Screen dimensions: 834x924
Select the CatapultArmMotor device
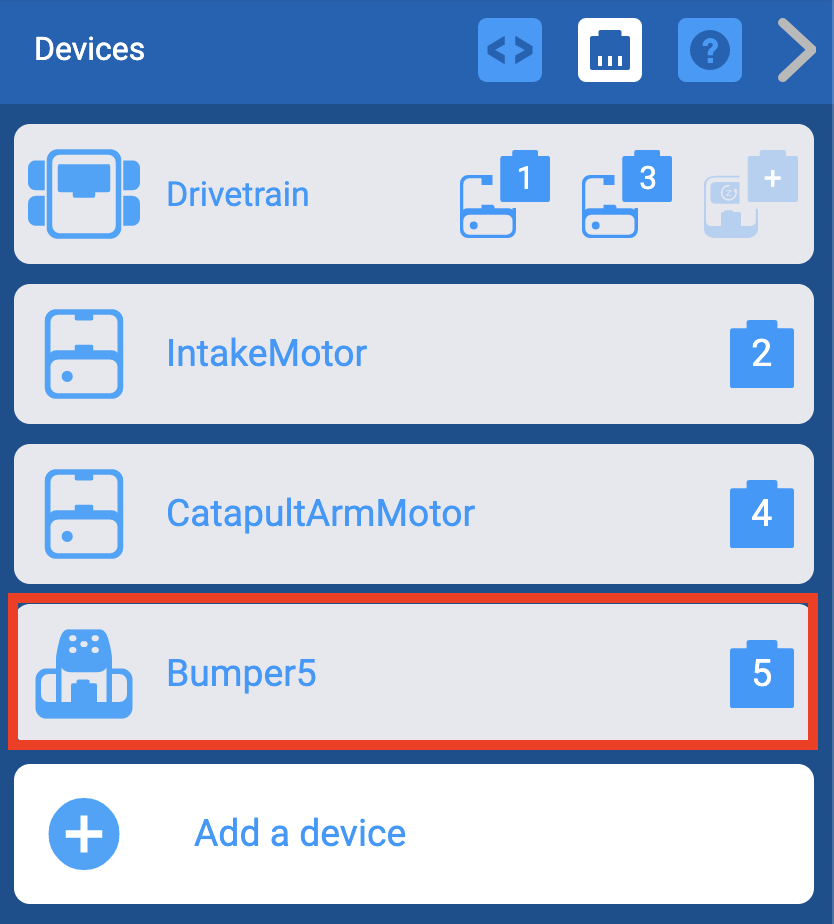pos(320,513)
